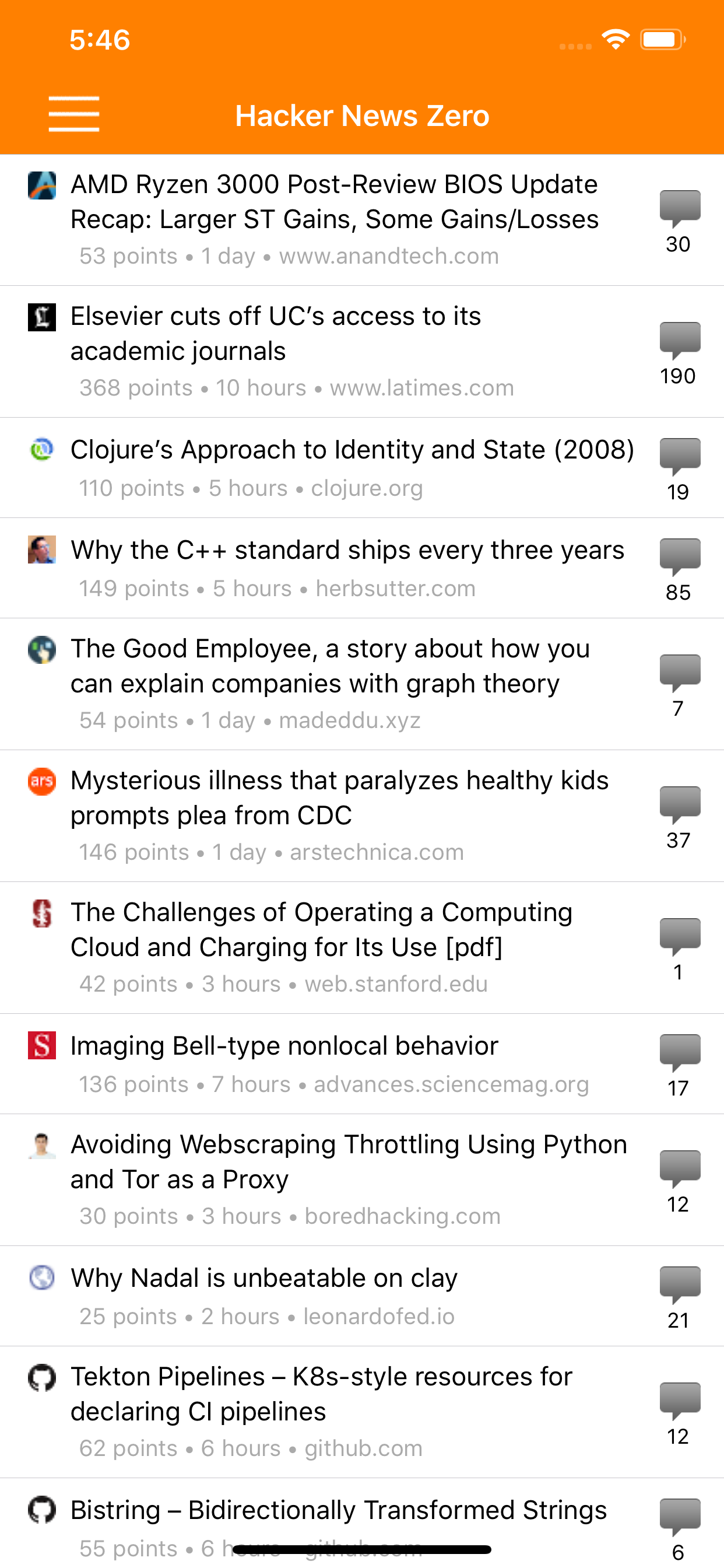Viewport: 724px width, 1568px height.
Task: Click the Stanford favicon on the Computing Cloud story
Action: tap(41, 914)
